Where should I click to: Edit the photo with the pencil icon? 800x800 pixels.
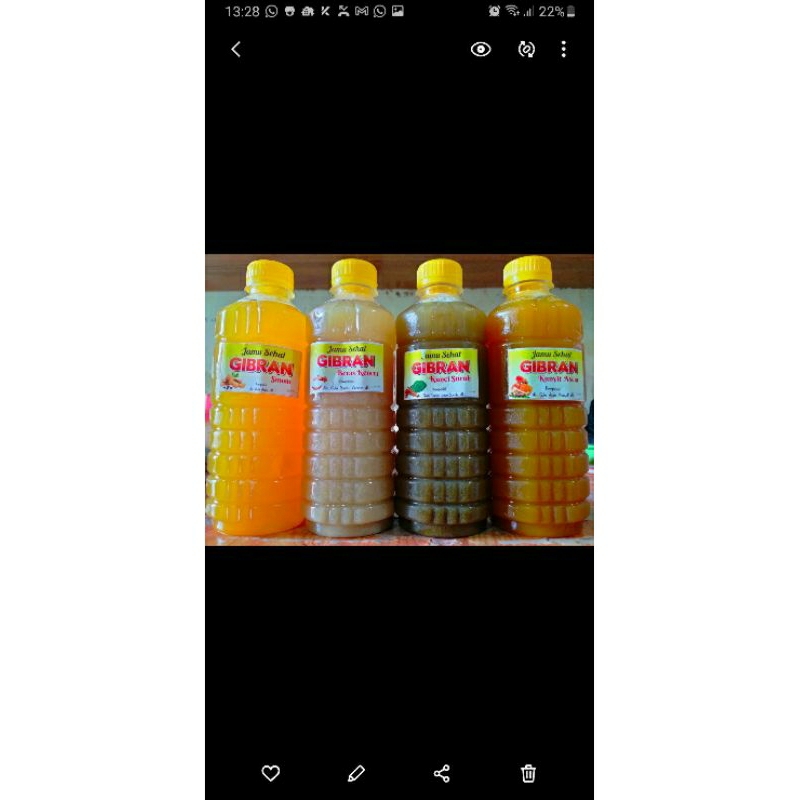[x=356, y=773]
